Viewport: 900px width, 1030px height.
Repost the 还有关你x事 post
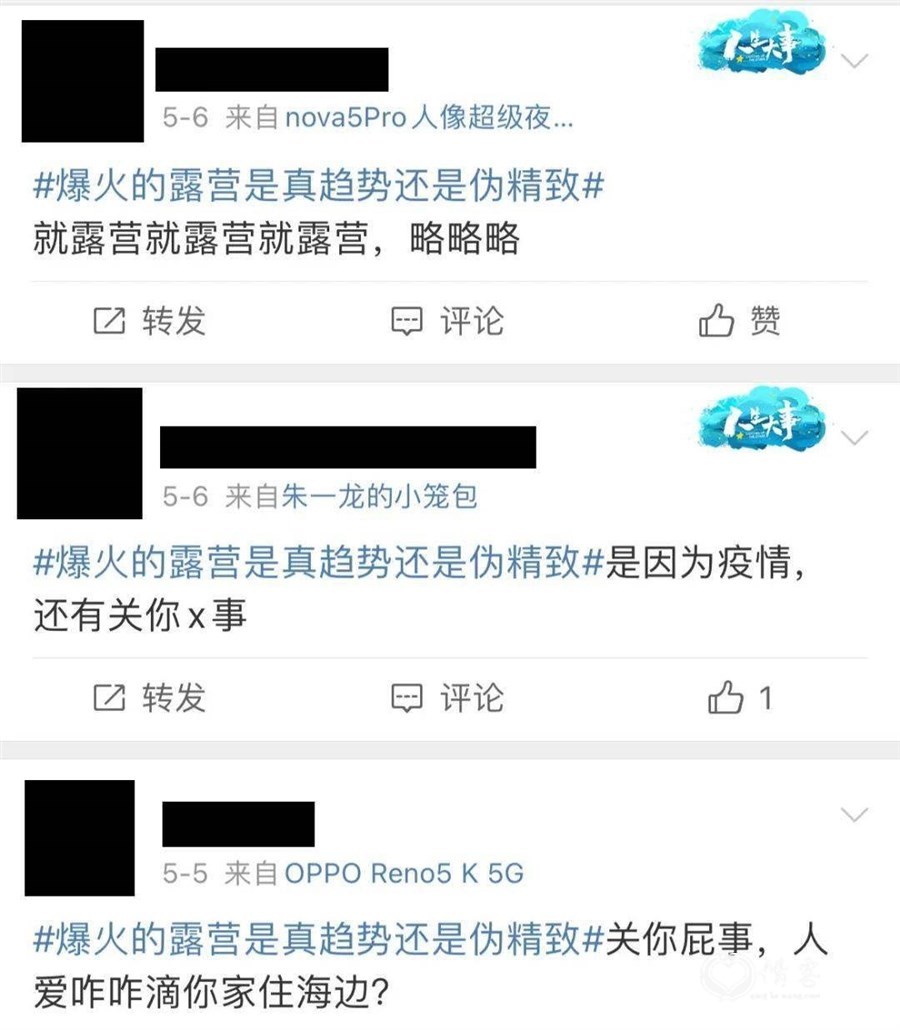click(x=150, y=697)
